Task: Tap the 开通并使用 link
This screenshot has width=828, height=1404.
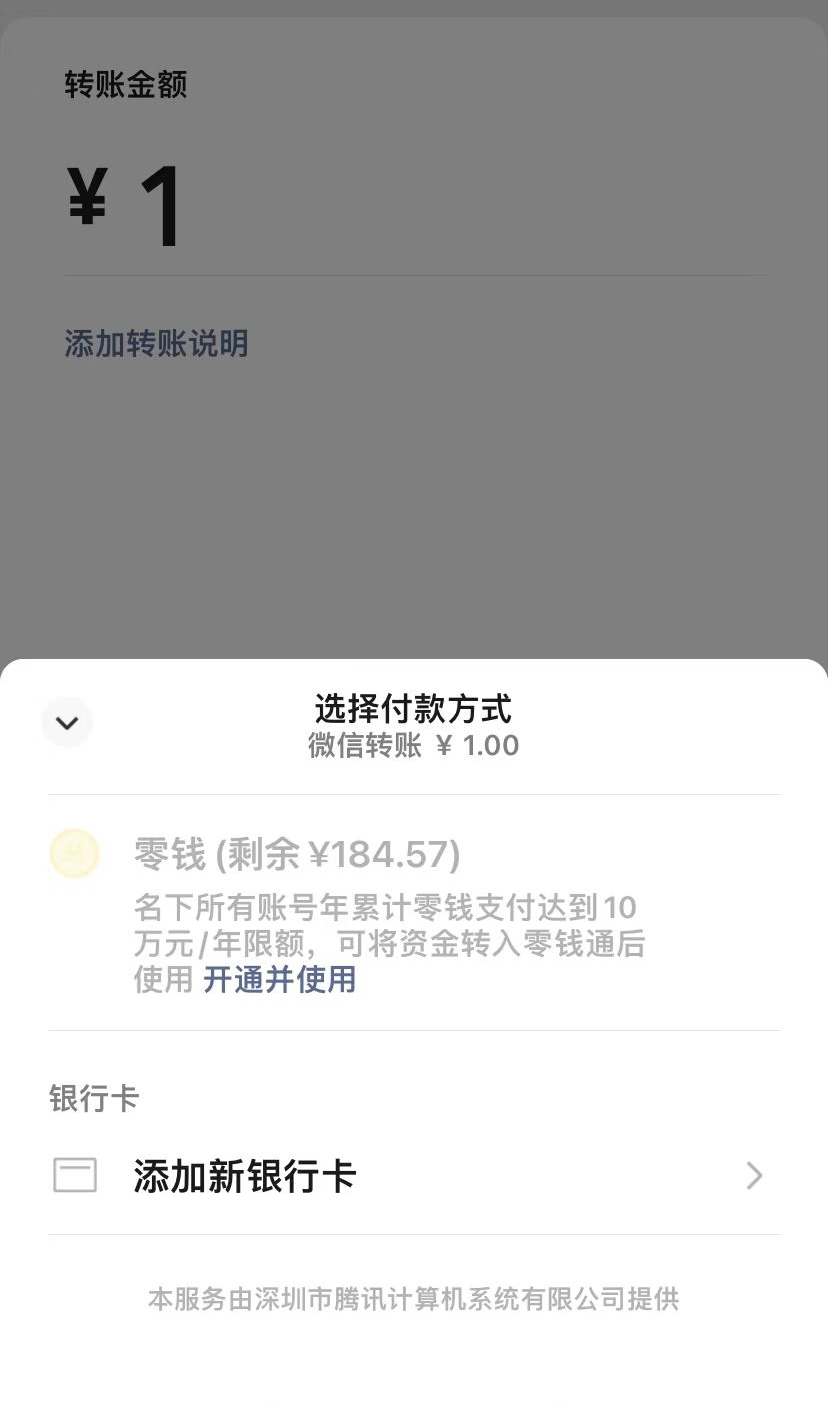Action: [280, 979]
